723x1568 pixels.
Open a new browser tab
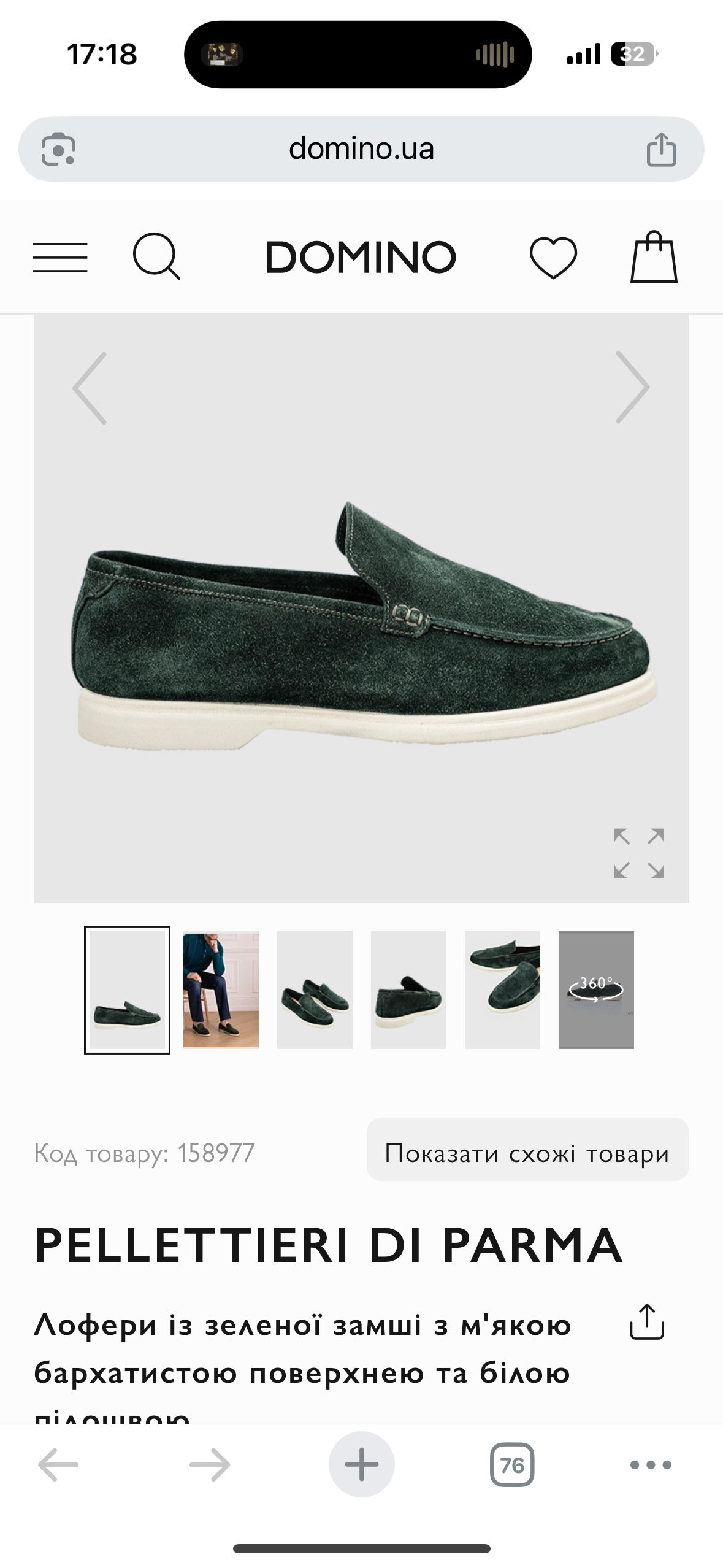coord(361,1464)
